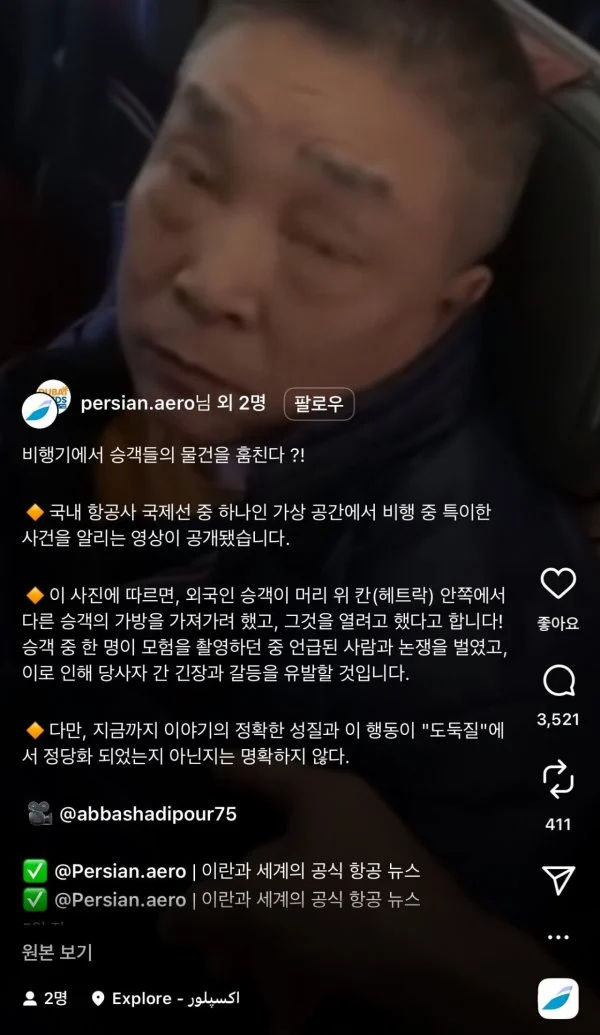Repost this reel

point(558,778)
